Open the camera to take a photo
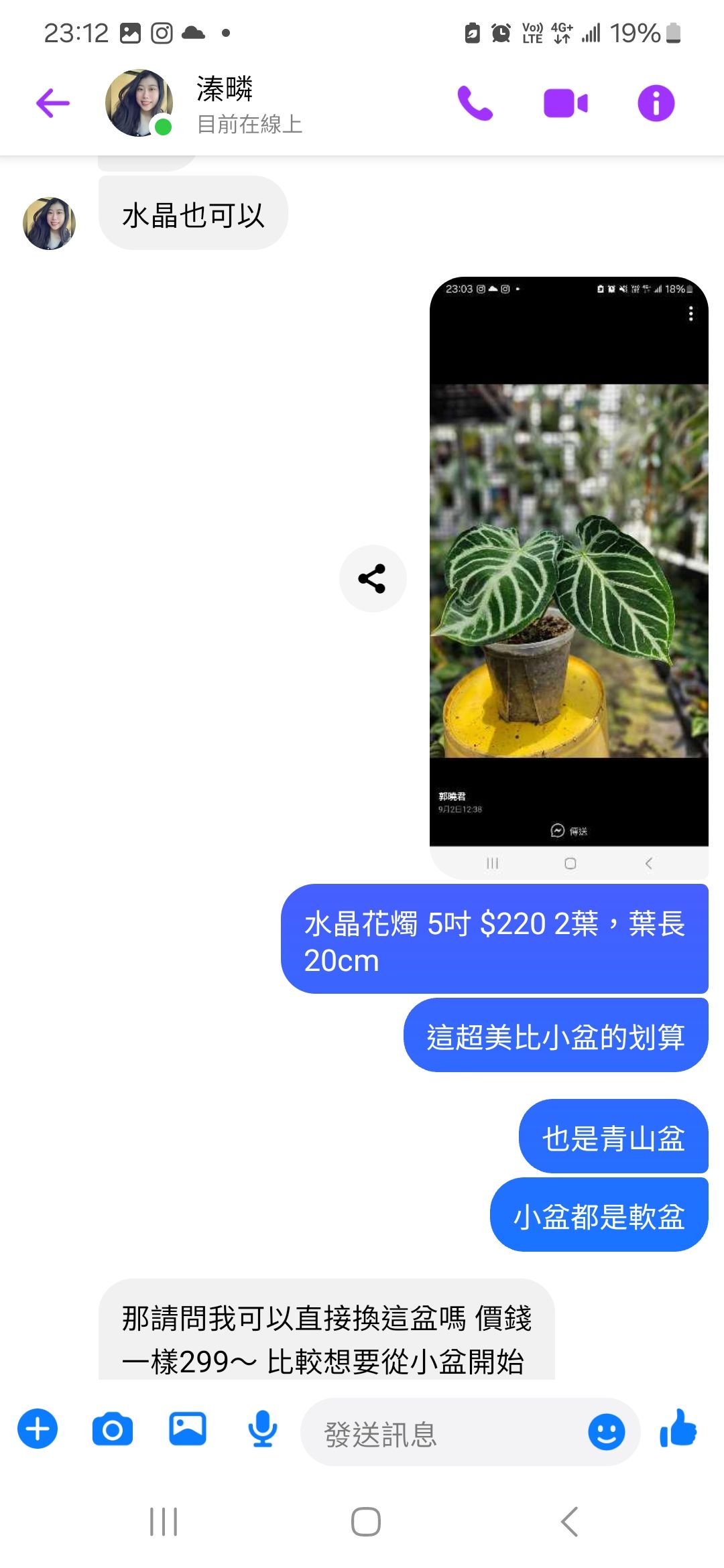Image resolution: width=724 pixels, height=1568 pixels. coord(113,1429)
